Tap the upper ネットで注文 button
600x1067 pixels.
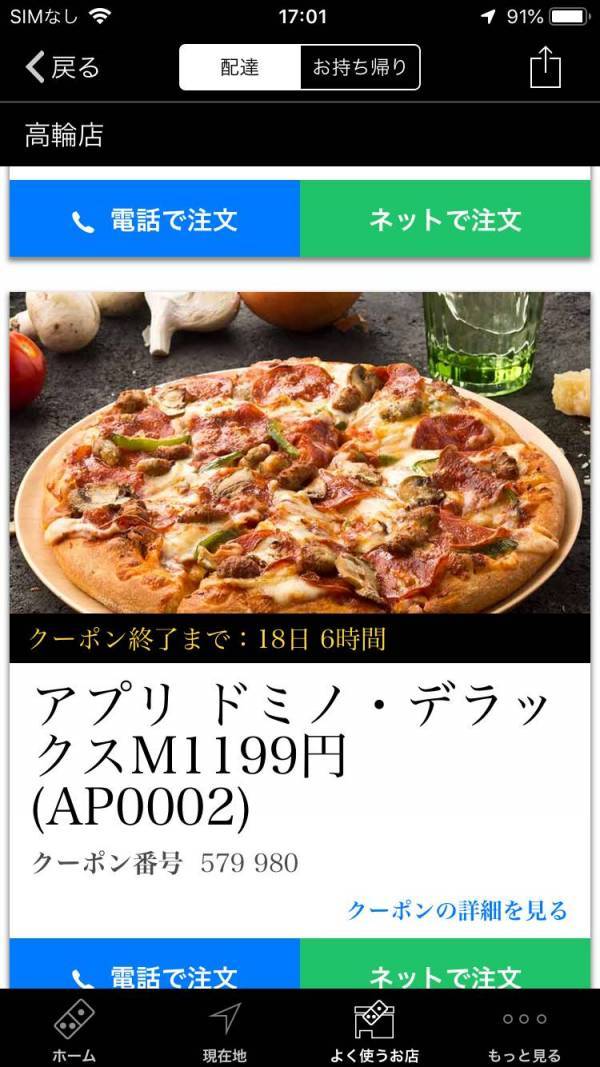pos(445,220)
